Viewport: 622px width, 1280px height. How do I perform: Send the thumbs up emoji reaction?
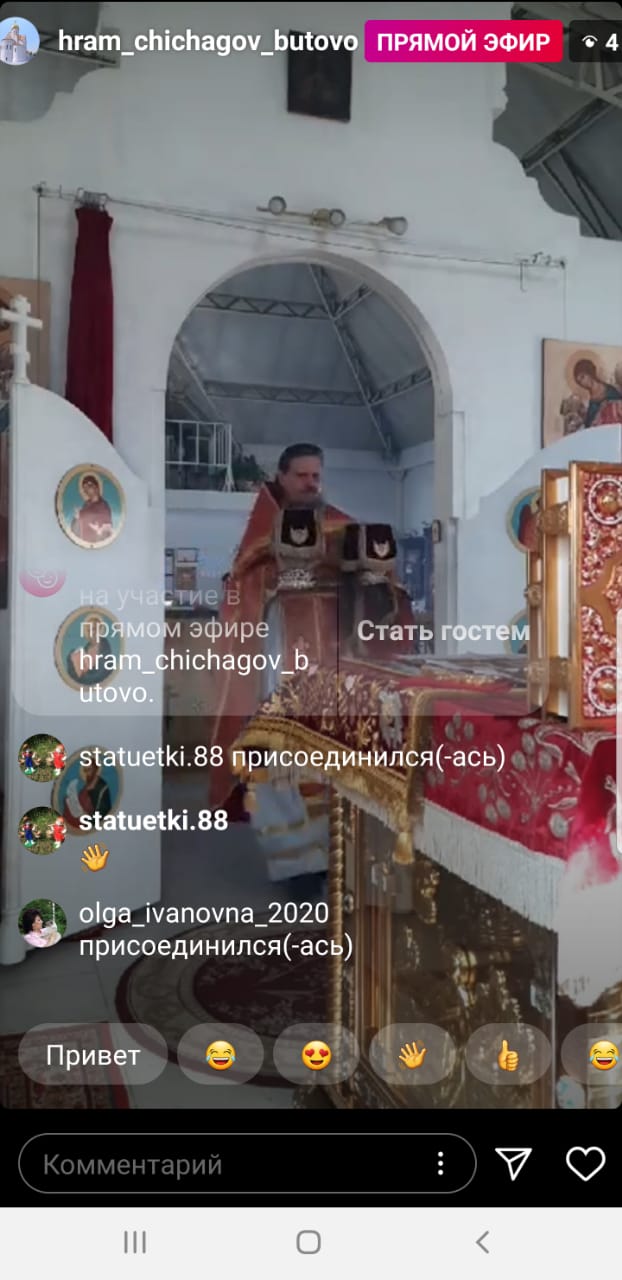[508, 1055]
